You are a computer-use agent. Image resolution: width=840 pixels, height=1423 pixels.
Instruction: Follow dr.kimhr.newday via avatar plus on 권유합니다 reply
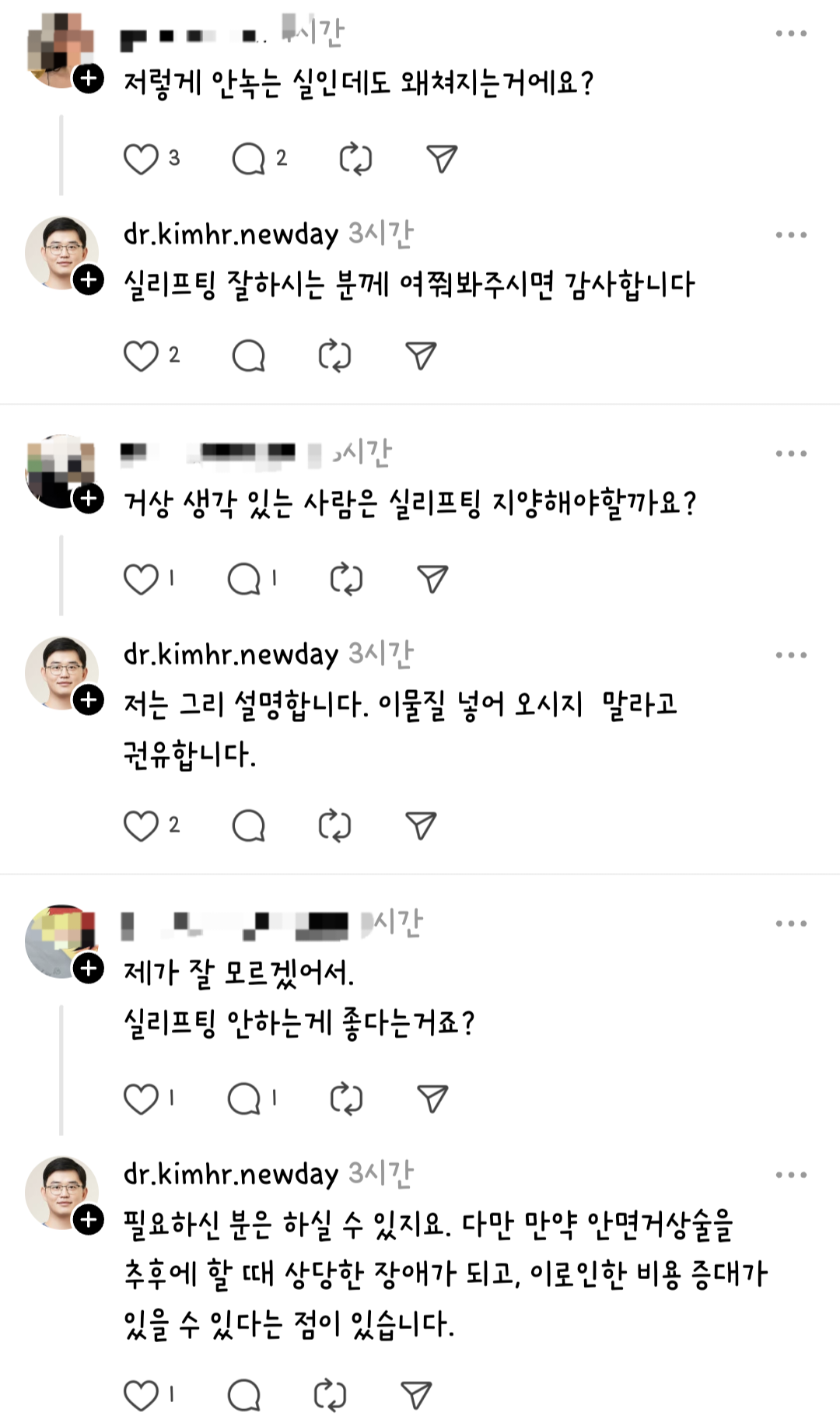(89, 700)
